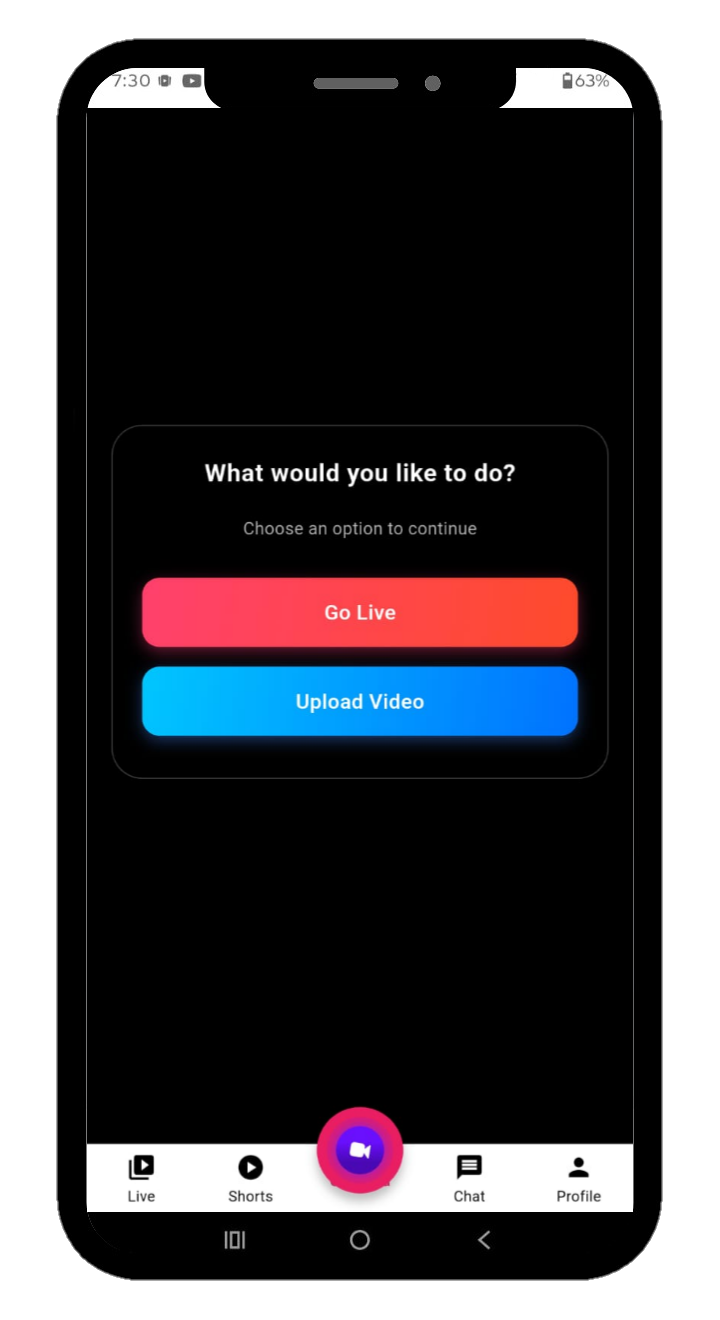Tap the Go Live button
The width and height of the screenshot is (720, 1320).
tap(360, 612)
